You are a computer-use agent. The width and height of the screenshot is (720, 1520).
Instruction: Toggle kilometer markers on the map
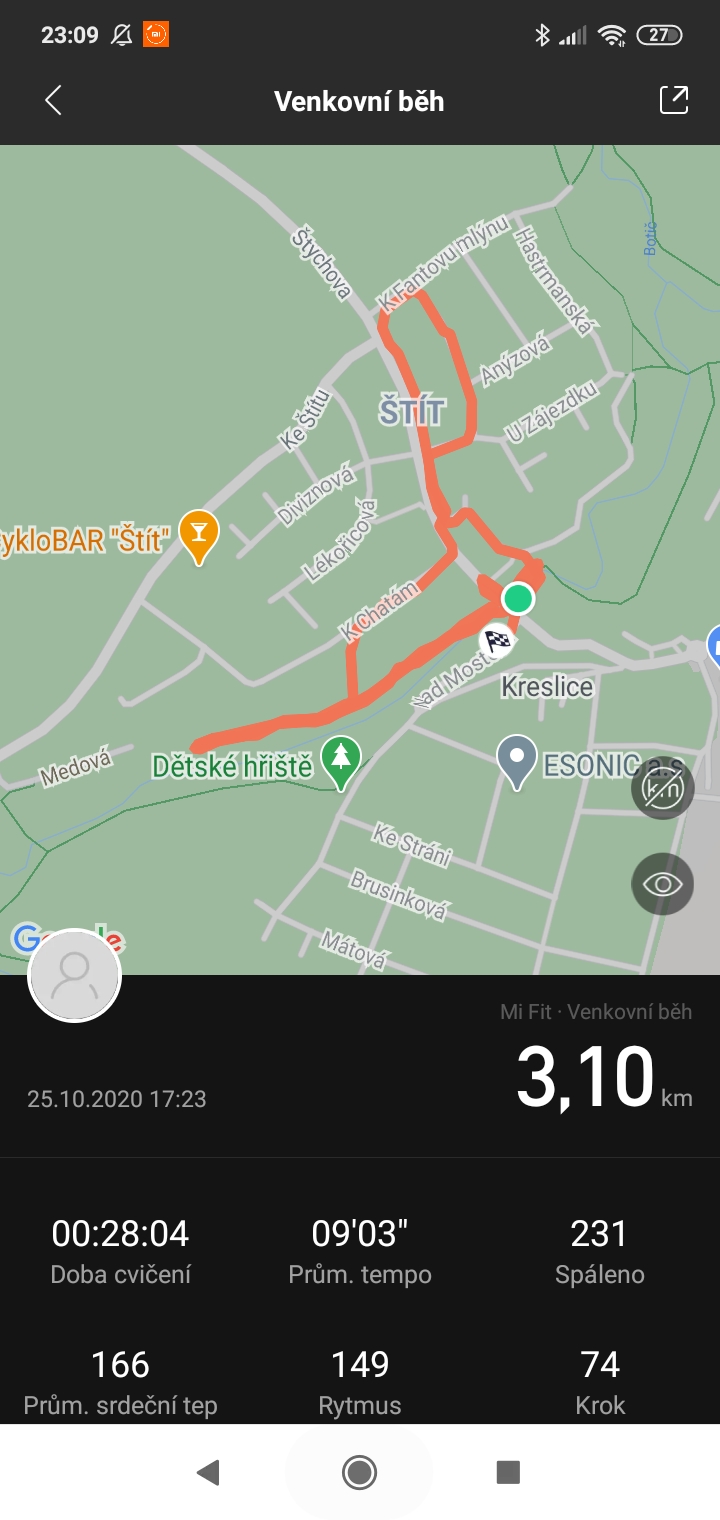662,789
